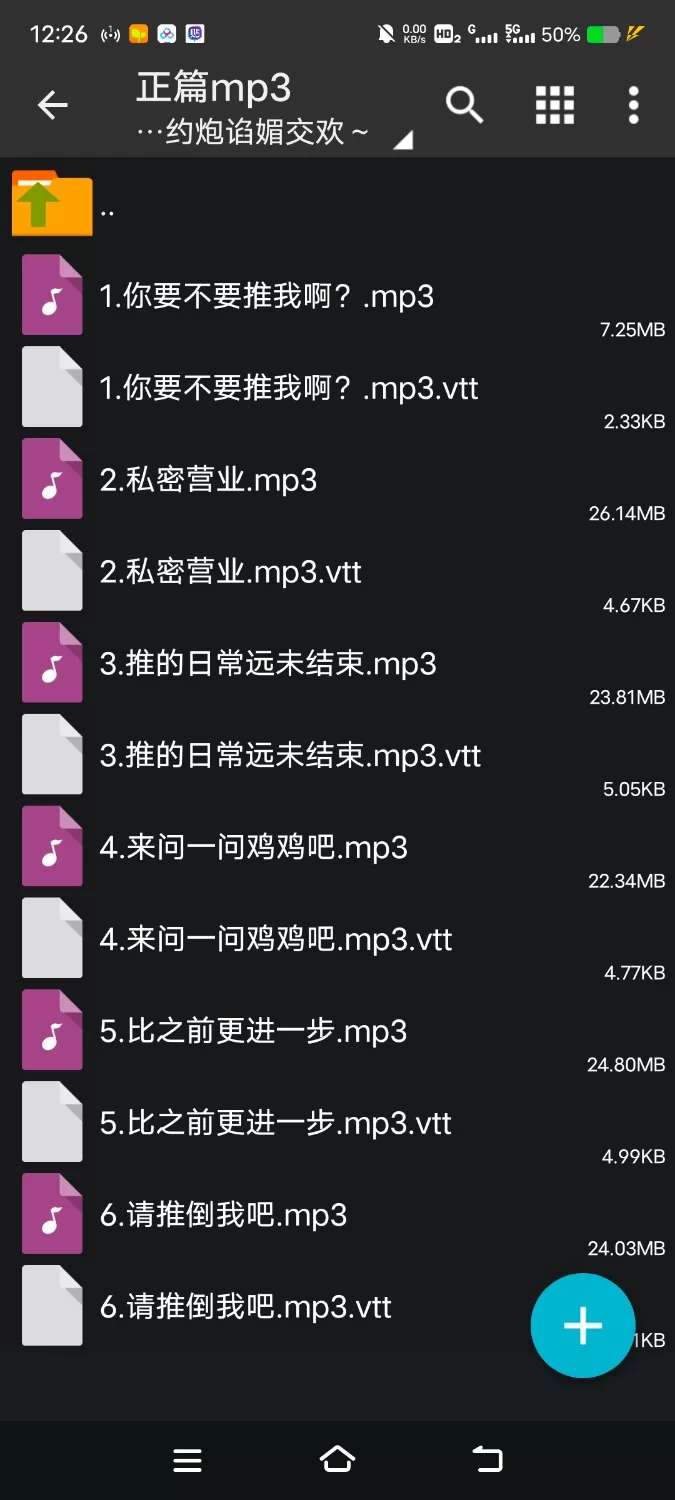Tap the plus floating action button
Image resolution: width=675 pixels, height=1500 pixels.
pos(582,1325)
